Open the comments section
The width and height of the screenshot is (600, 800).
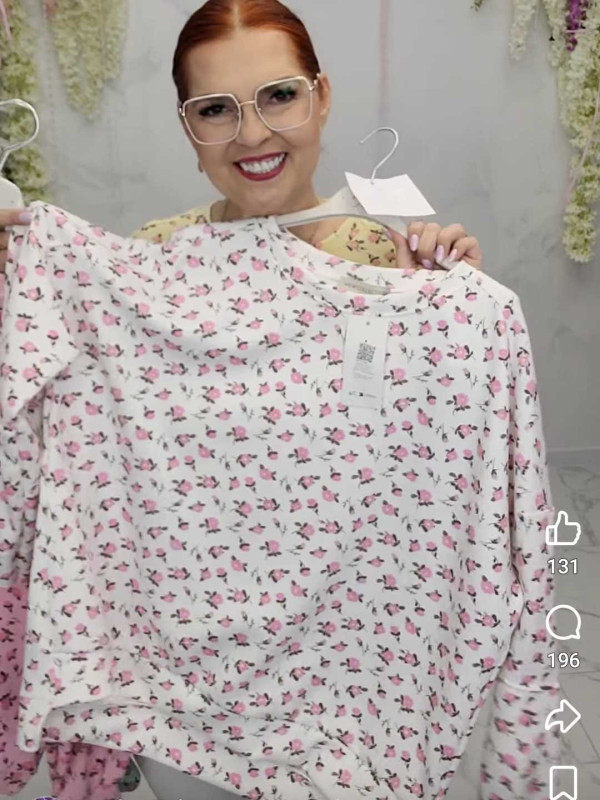563,623
